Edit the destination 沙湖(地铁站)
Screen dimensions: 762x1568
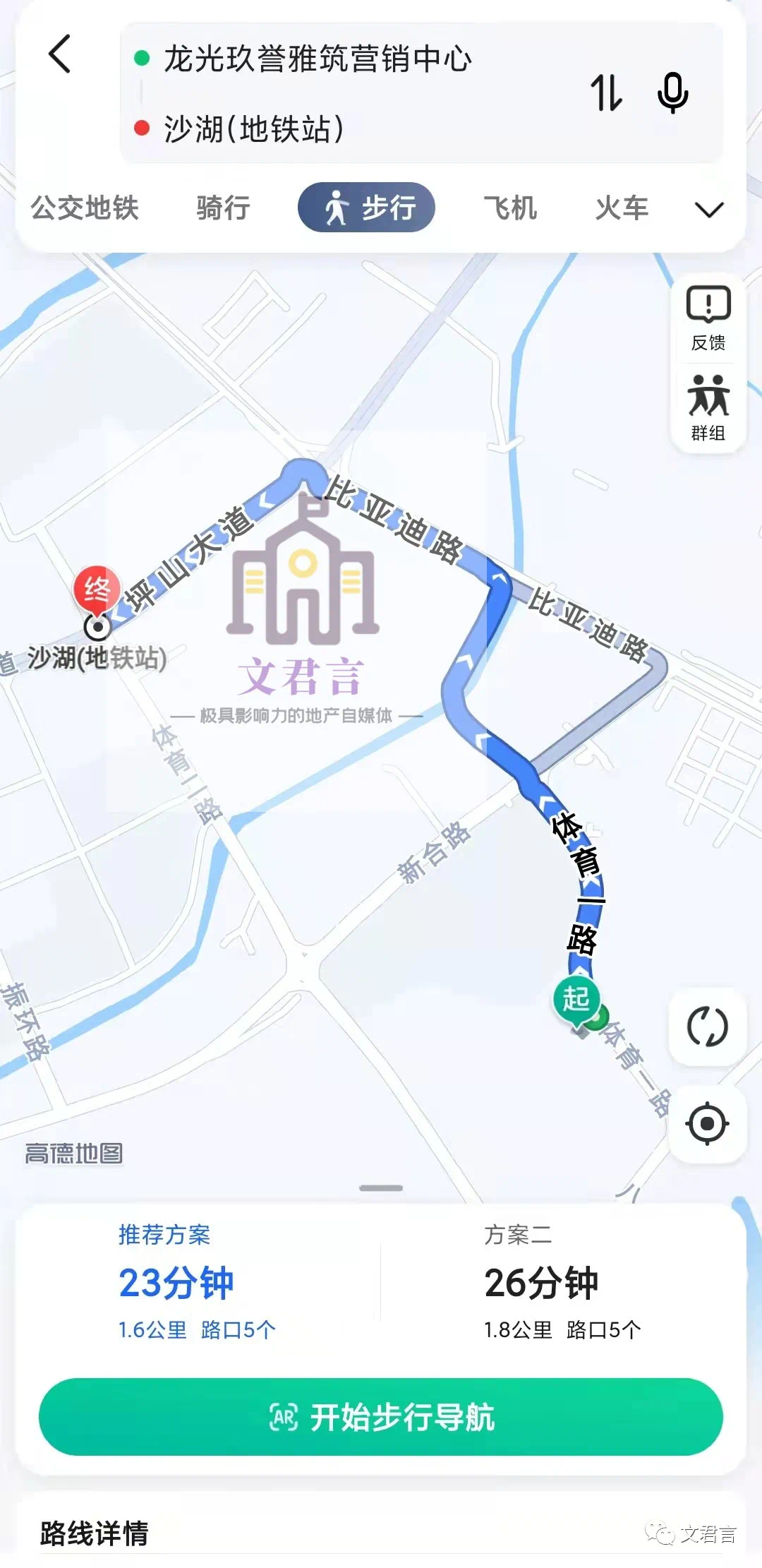pos(254,128)
